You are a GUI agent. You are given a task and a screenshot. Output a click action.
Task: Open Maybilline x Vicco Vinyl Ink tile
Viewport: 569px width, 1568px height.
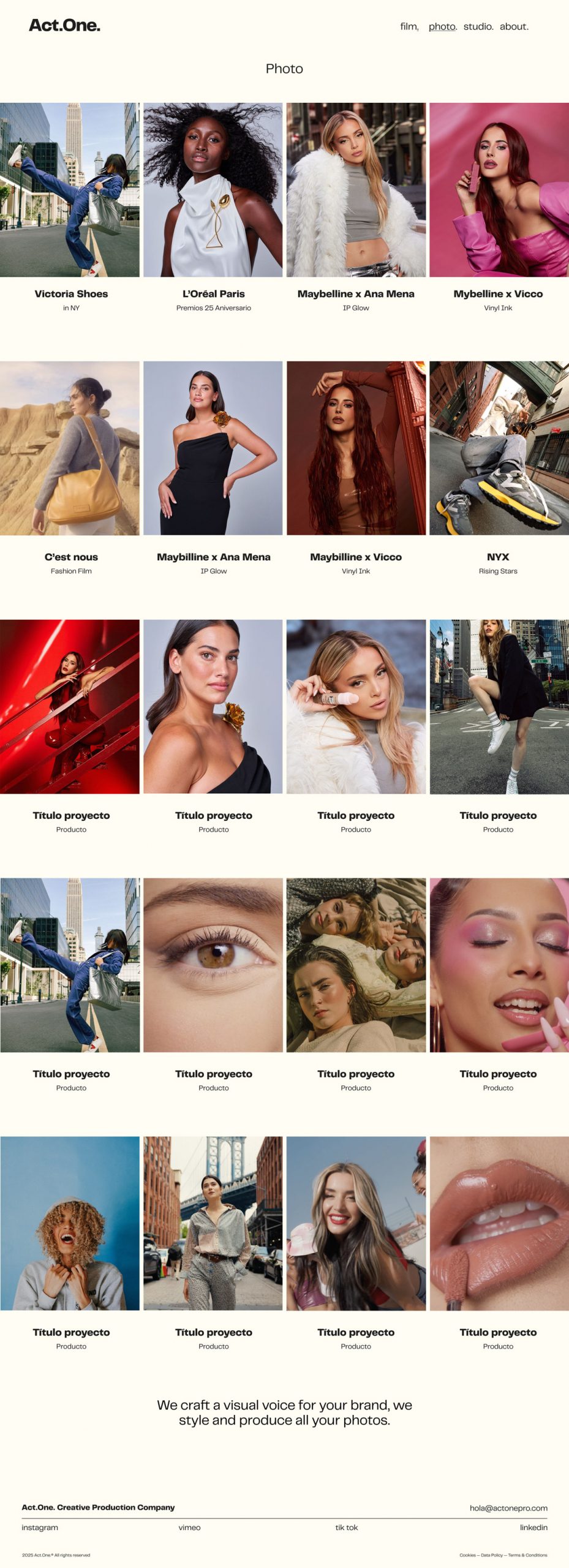click(356, 448)
